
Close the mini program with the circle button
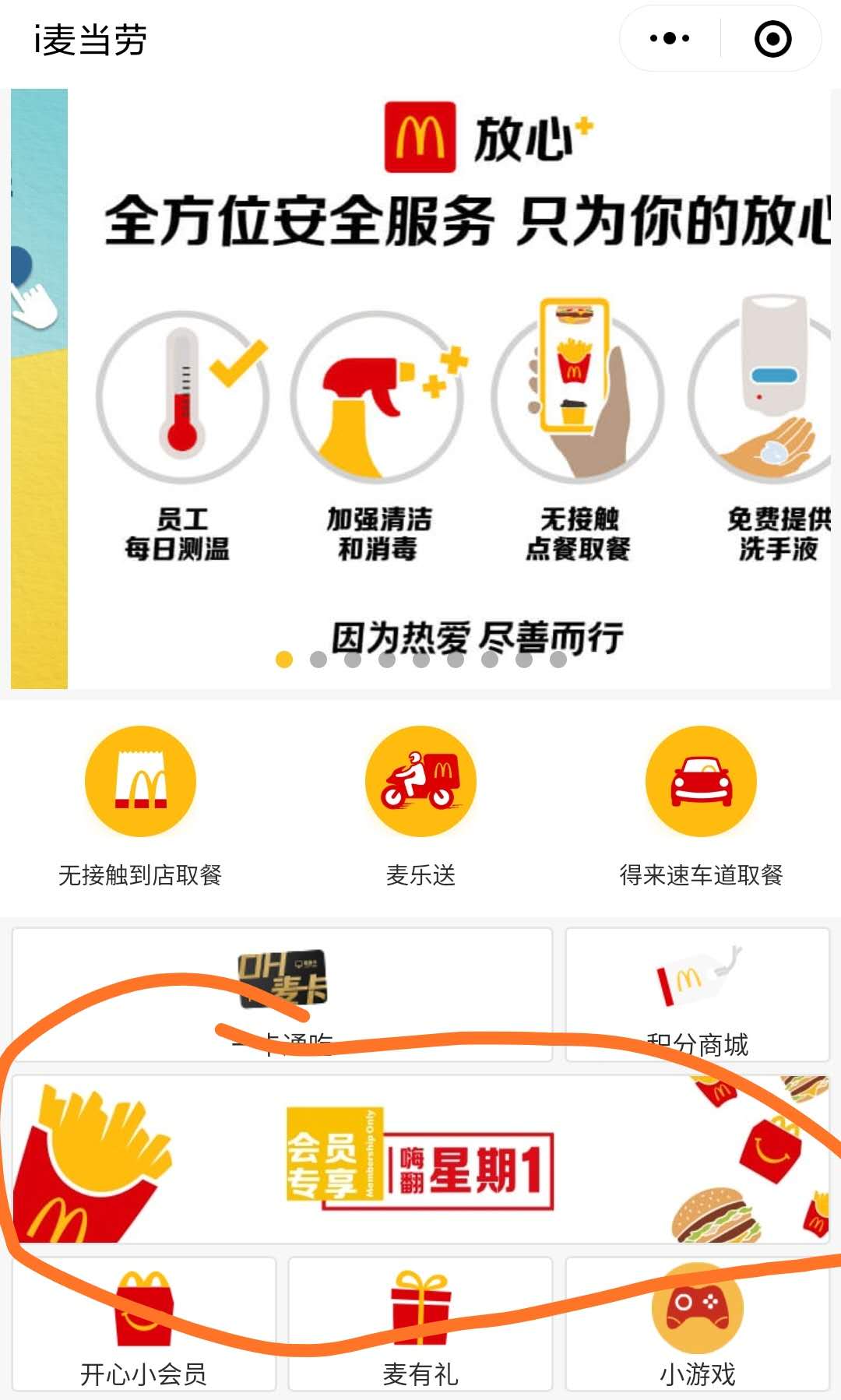point(772,38)
